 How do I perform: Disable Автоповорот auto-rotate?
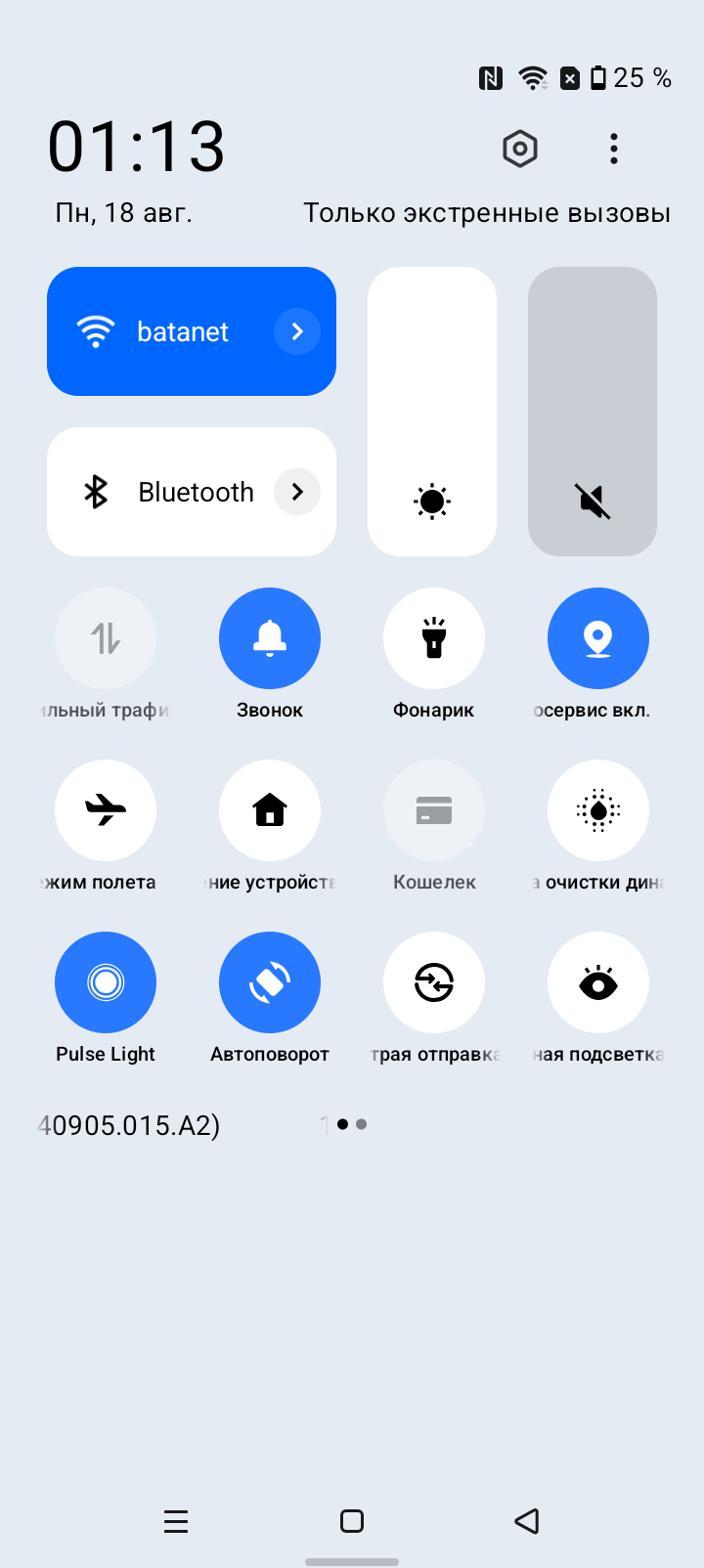270,982
